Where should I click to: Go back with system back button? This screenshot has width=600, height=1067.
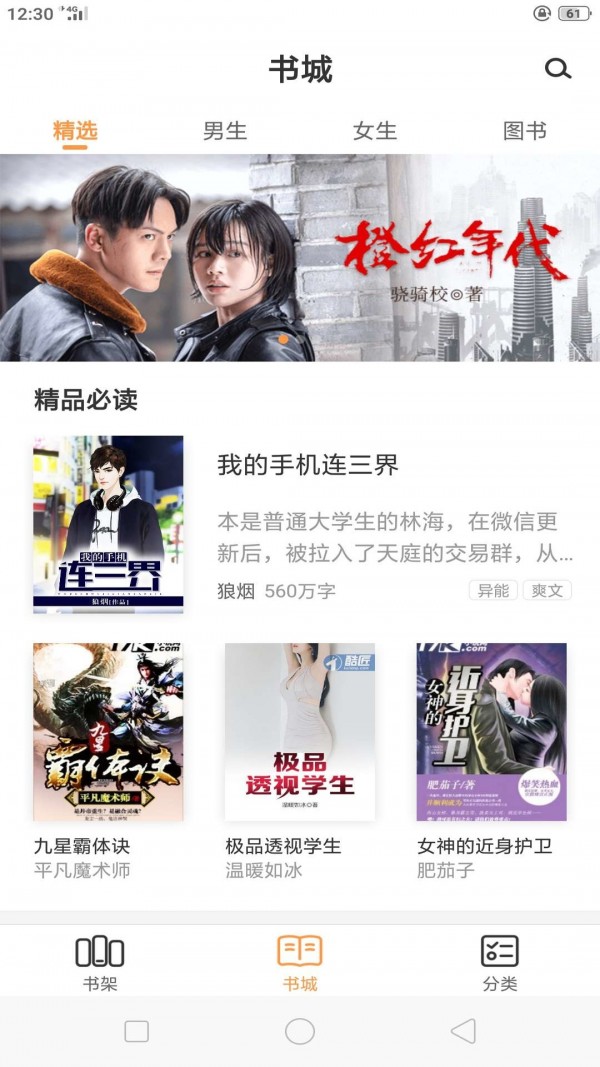pyautogui.click(x=462, y=1031)
